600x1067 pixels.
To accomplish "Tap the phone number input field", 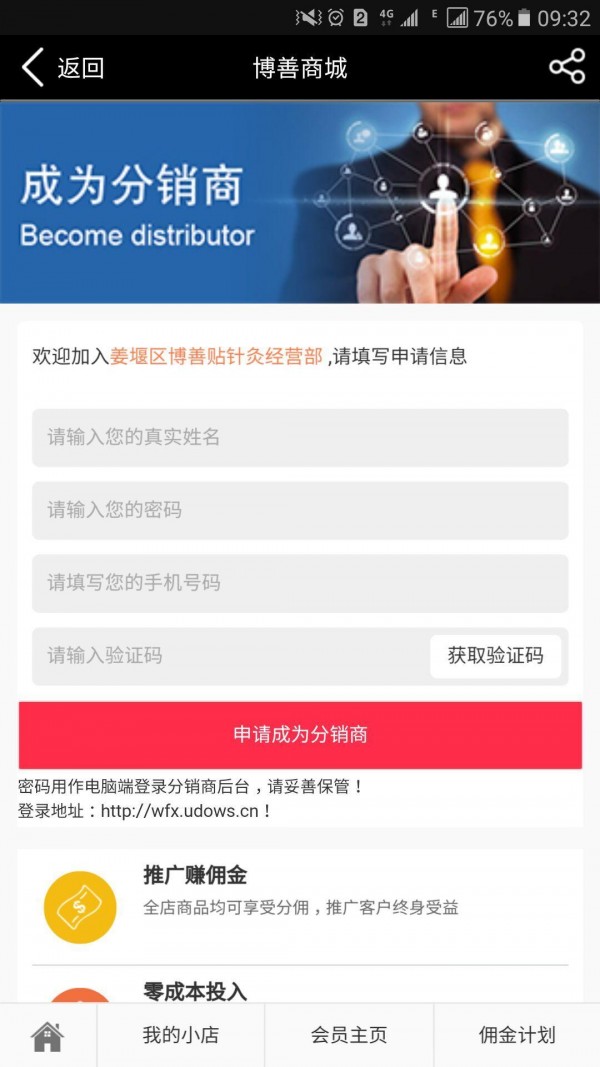I will 300,583.
